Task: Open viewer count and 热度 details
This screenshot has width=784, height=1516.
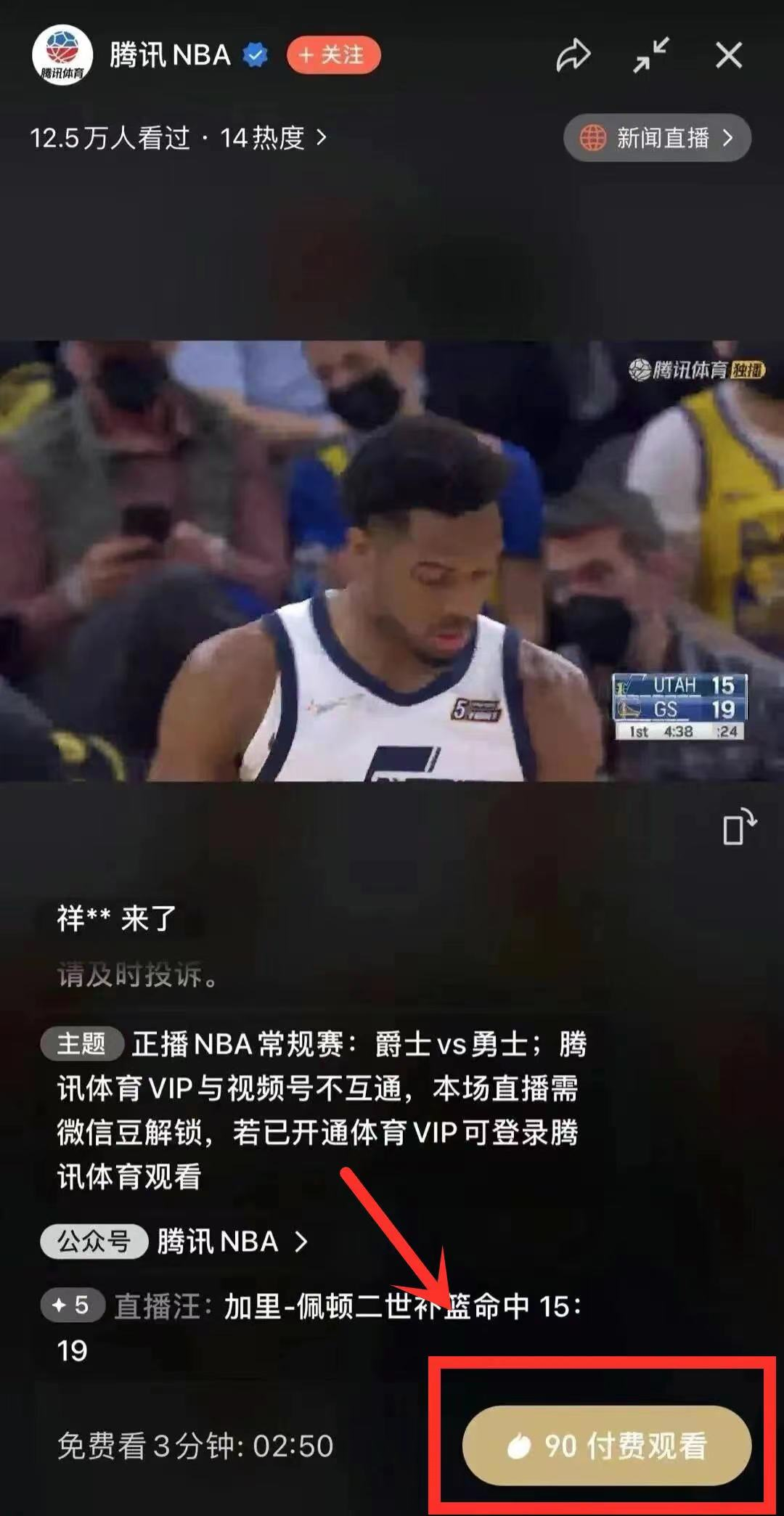Action: click(178, 137)
